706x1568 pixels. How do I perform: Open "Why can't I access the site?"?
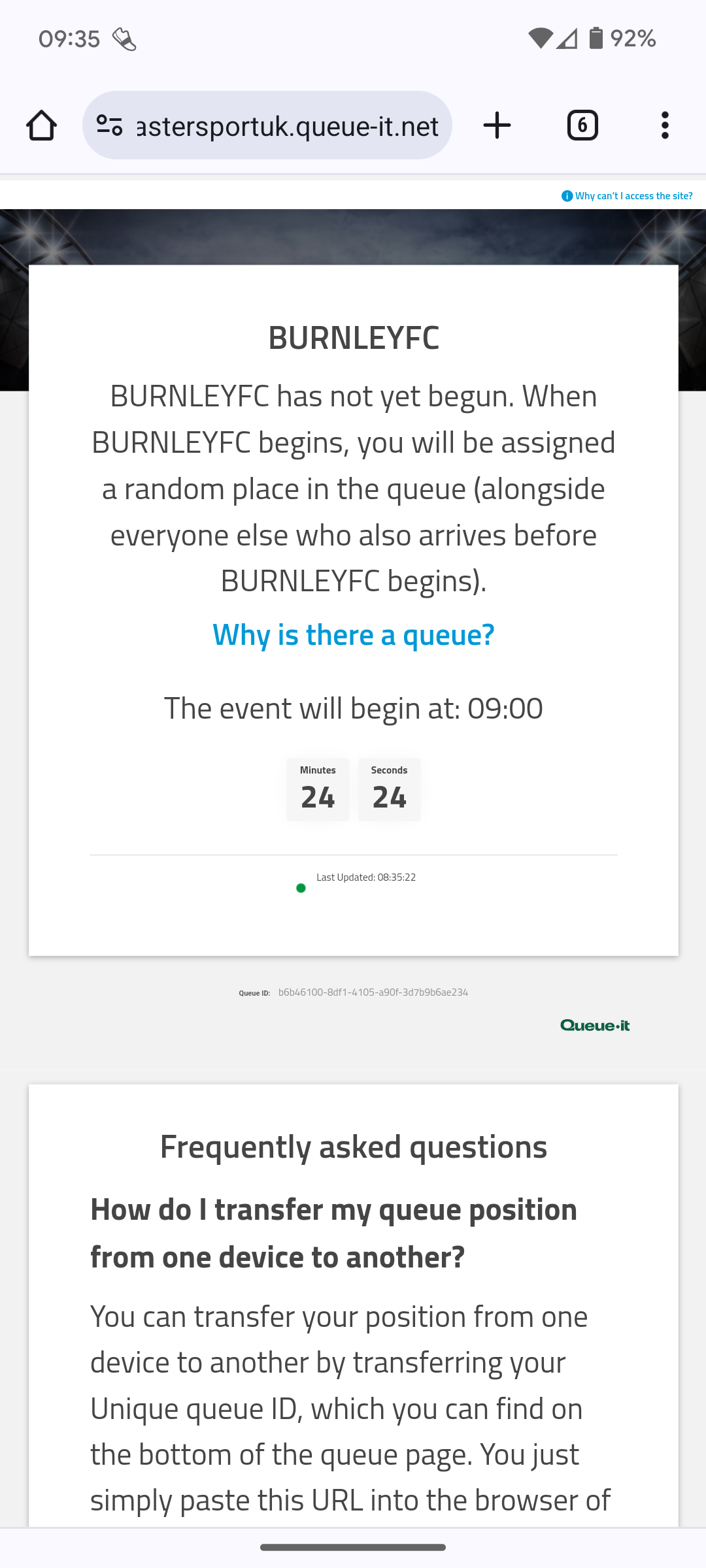[x=628, y=196]
